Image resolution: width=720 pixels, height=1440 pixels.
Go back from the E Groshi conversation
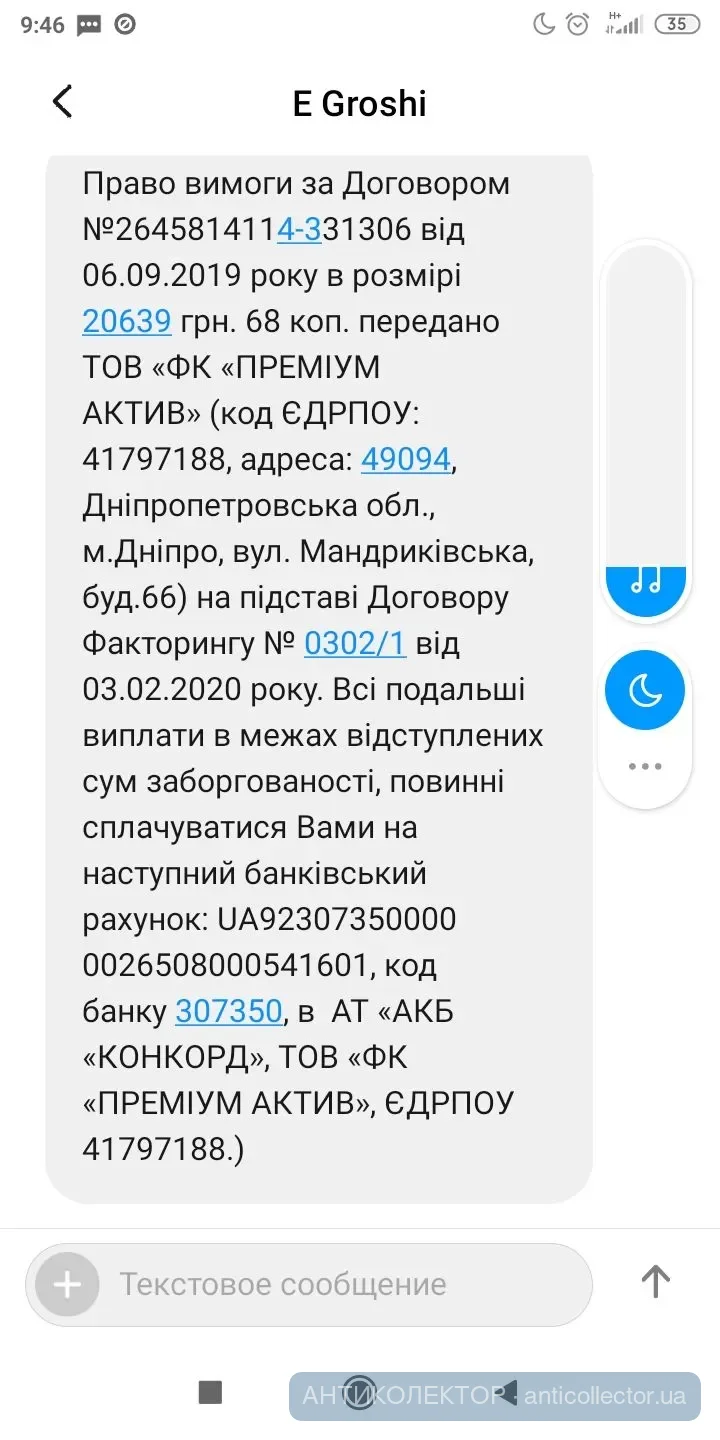63,102
